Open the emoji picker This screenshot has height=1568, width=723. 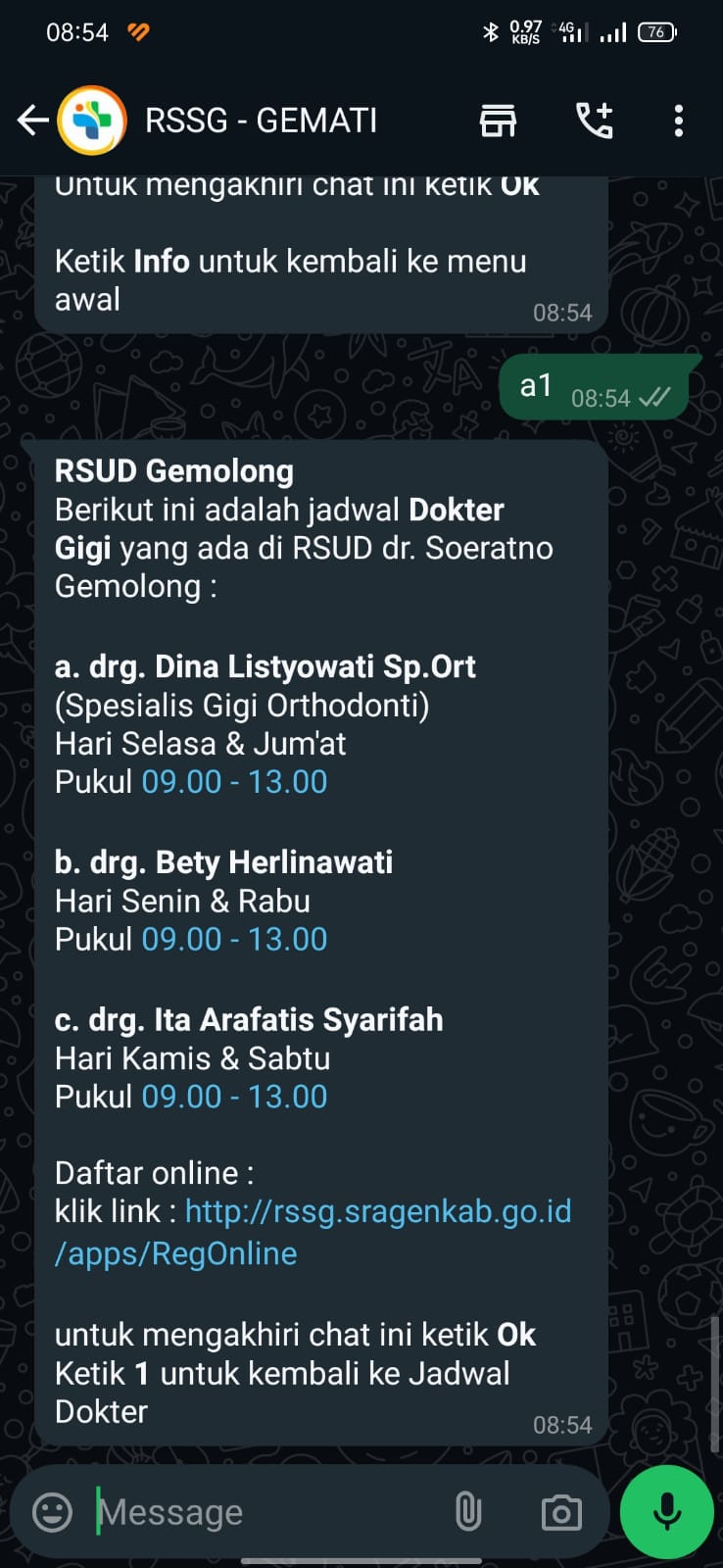(53, 1512)
